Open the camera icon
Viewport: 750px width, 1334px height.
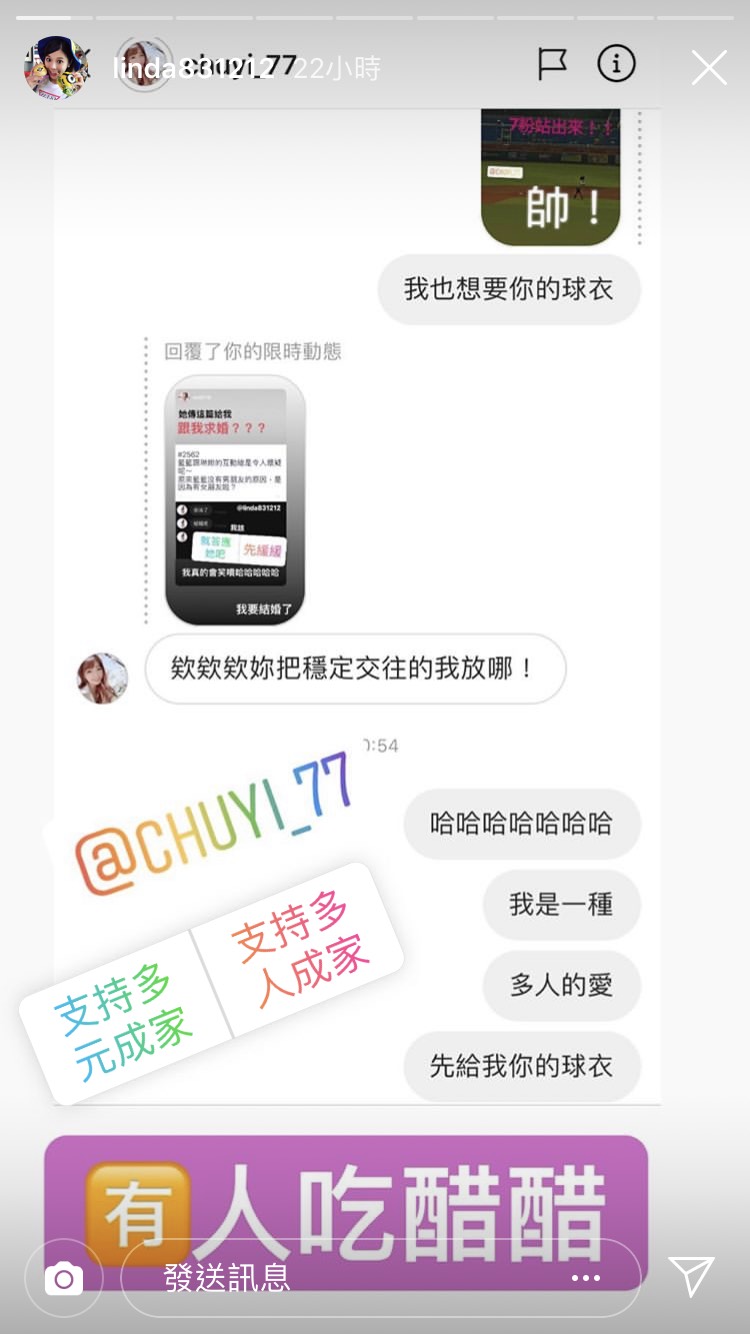(x=64, y=1277)
